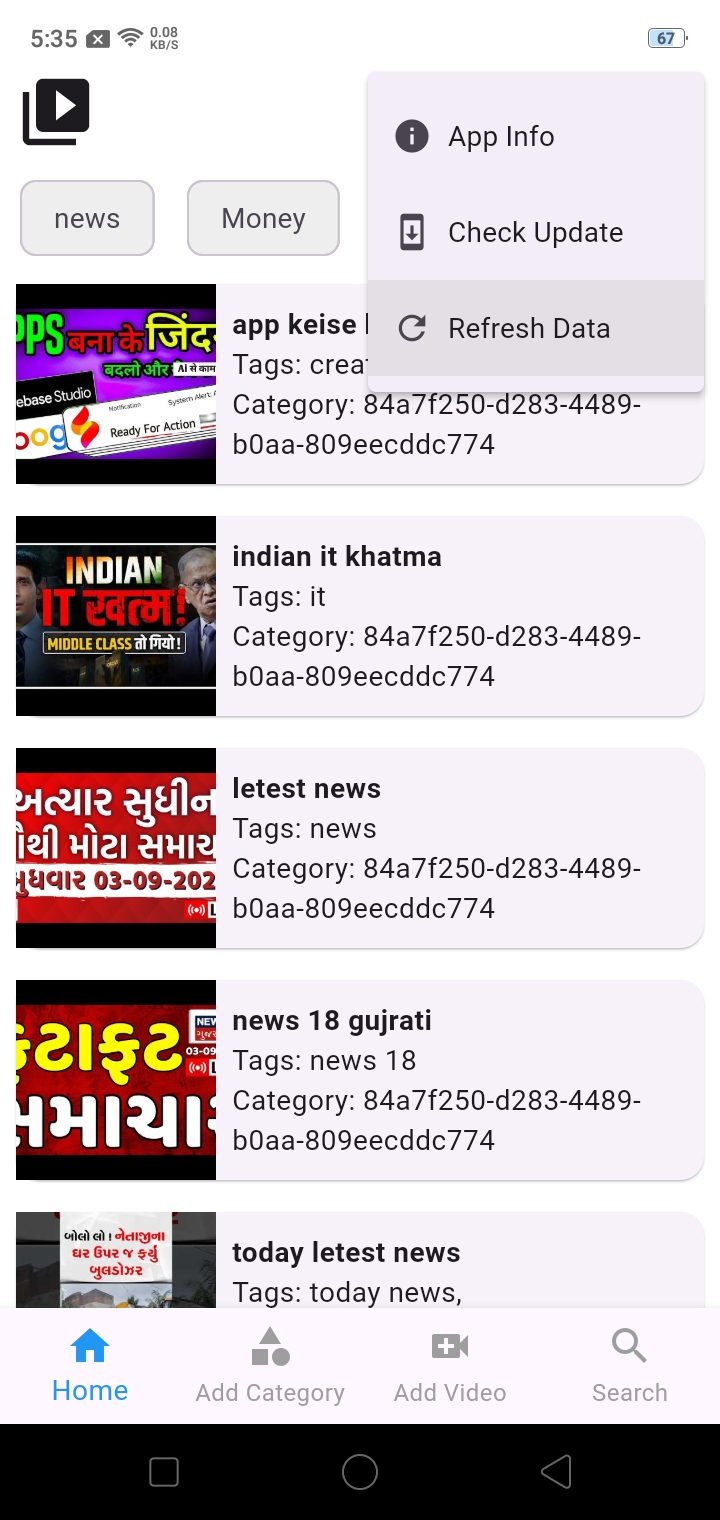Tap the Search magnifier icon

click(x=629, y=1345)
